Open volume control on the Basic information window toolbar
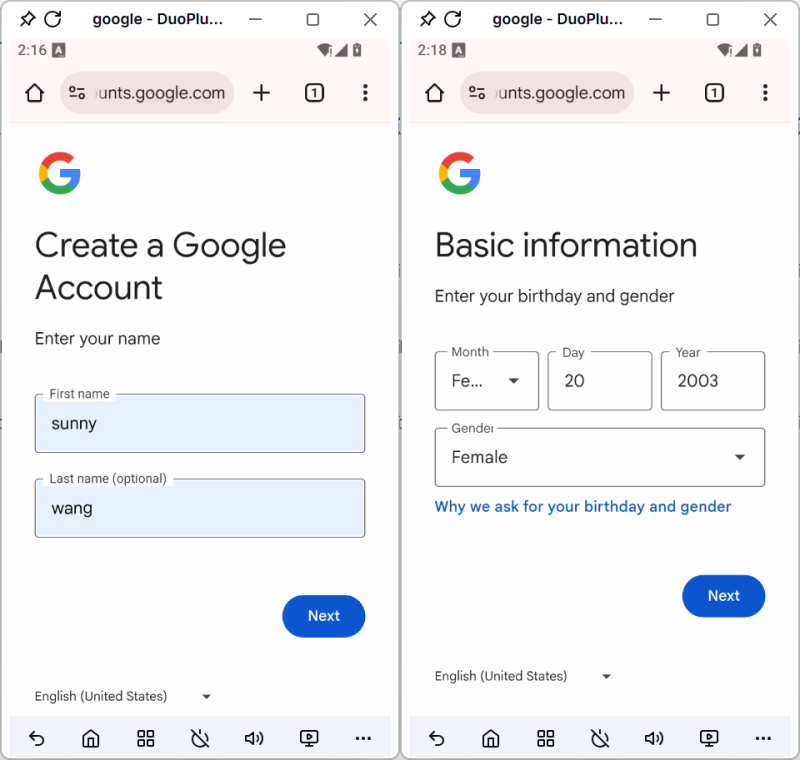The image size is (800, 760). [654, 739]
